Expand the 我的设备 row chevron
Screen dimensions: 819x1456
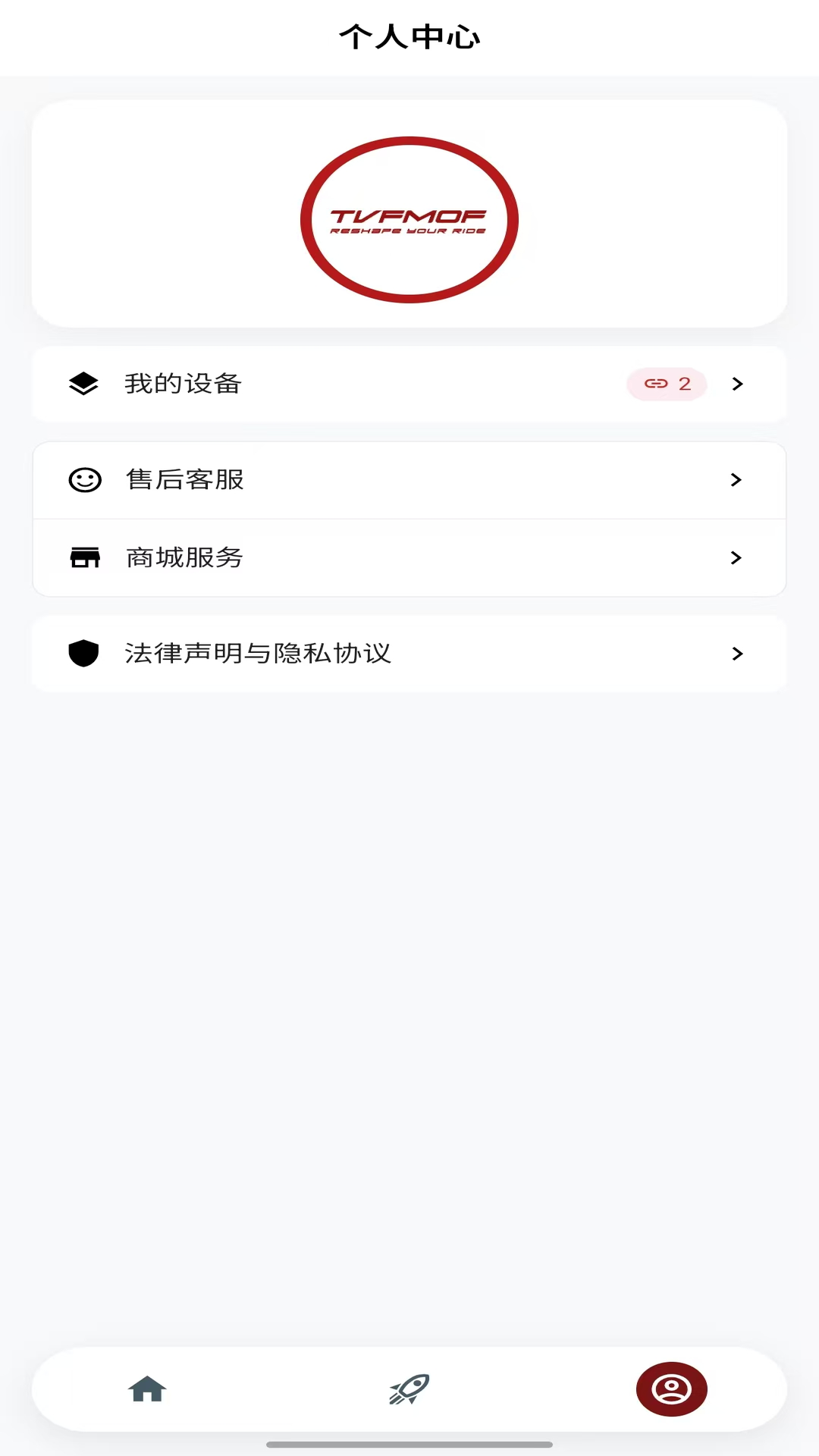[736, 384]
